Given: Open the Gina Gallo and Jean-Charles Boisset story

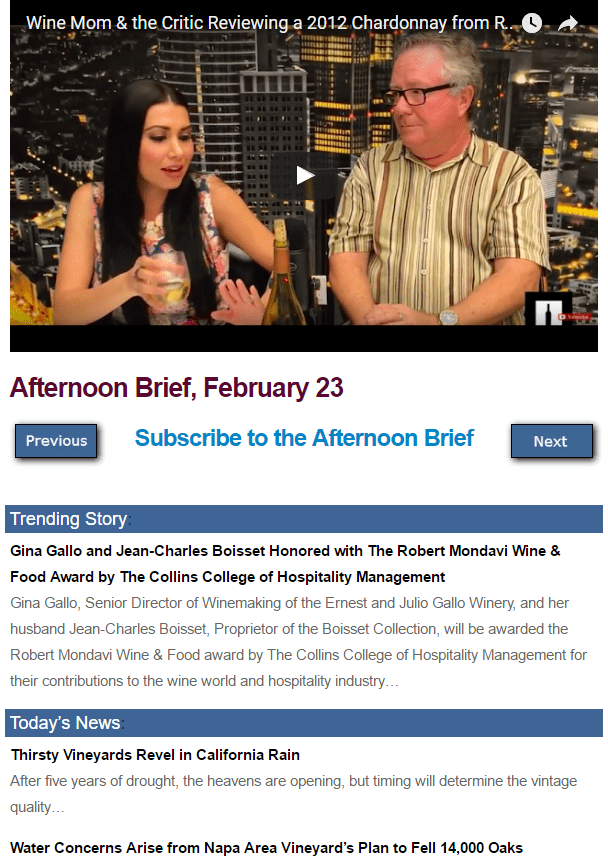Looking at the screenshot, I should click(x=285, y=563).
